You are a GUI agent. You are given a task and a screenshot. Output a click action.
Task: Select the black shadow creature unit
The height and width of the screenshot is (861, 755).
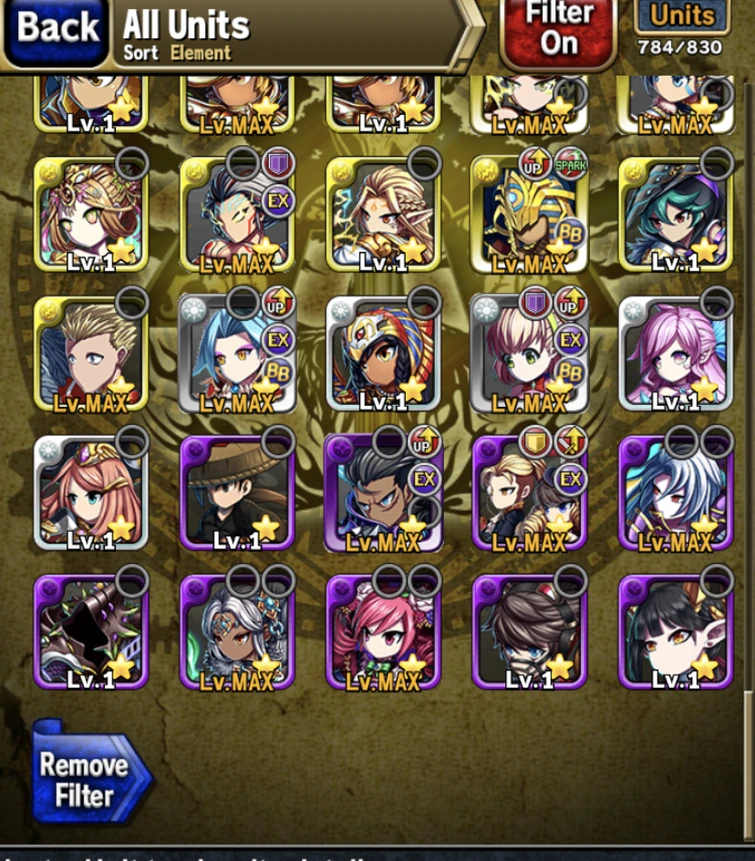(91, 634)
